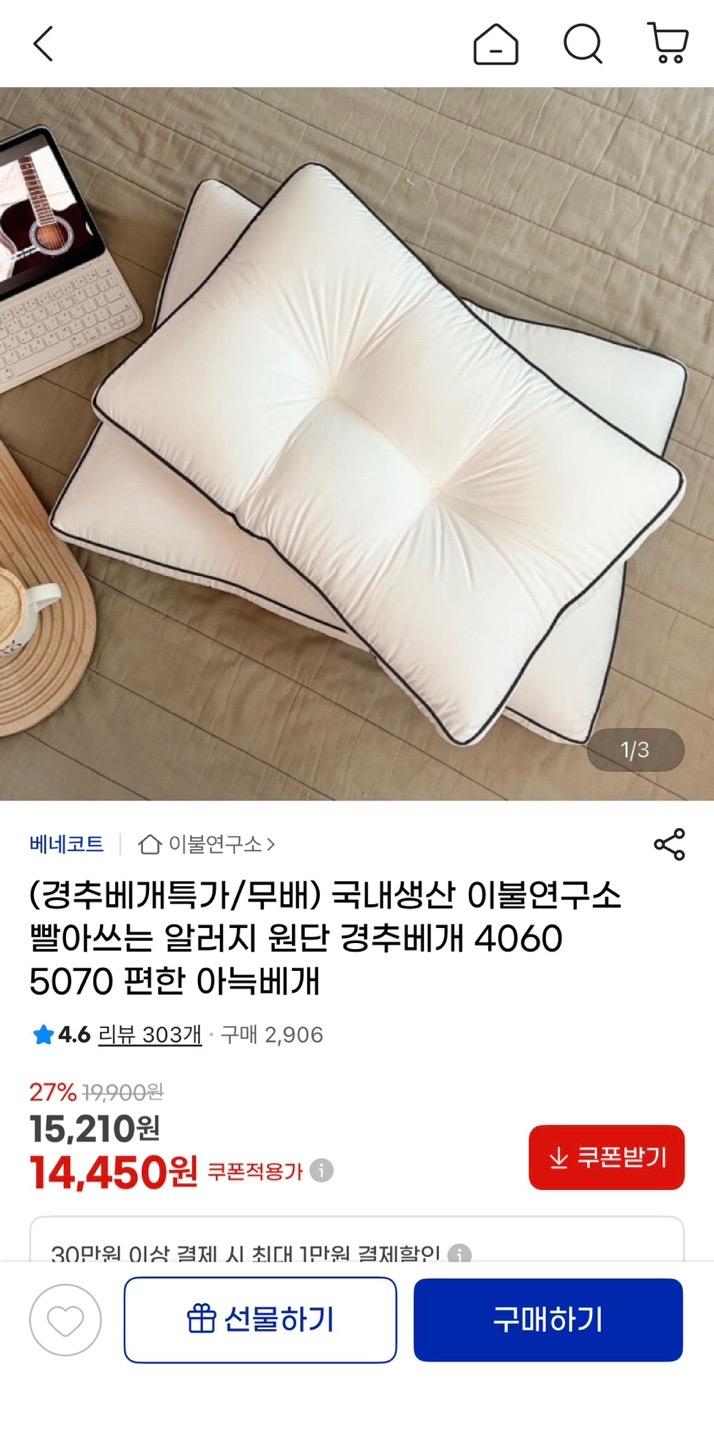
Task: Share this product
Action: [x=669, y=844]
